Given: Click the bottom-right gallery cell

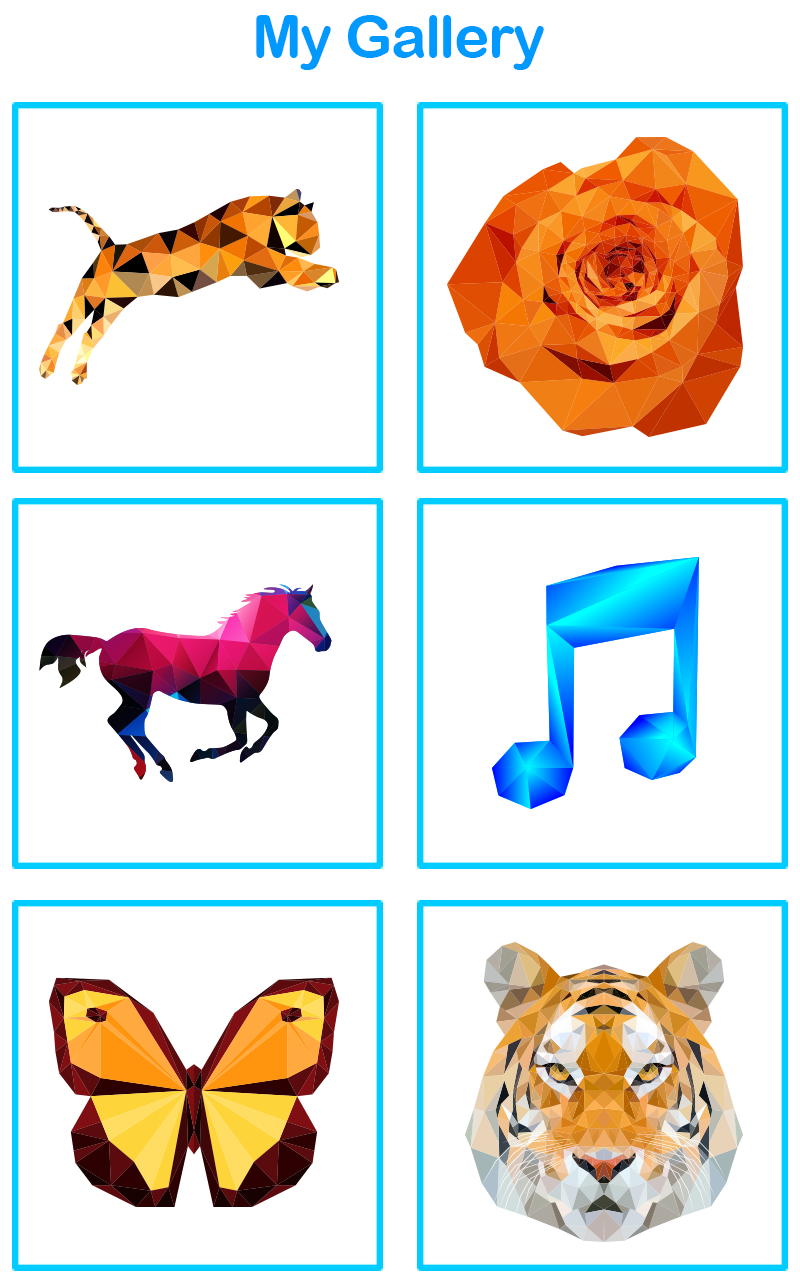Looking at the screenshot, I should [x=603, y=1080].
